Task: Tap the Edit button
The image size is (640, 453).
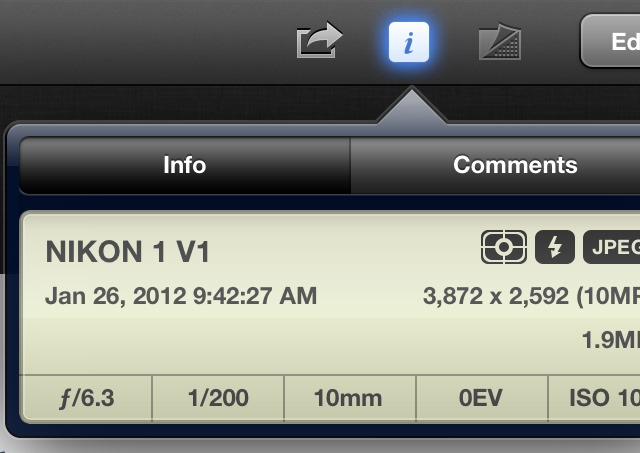Action: click(x=612, y=42)
